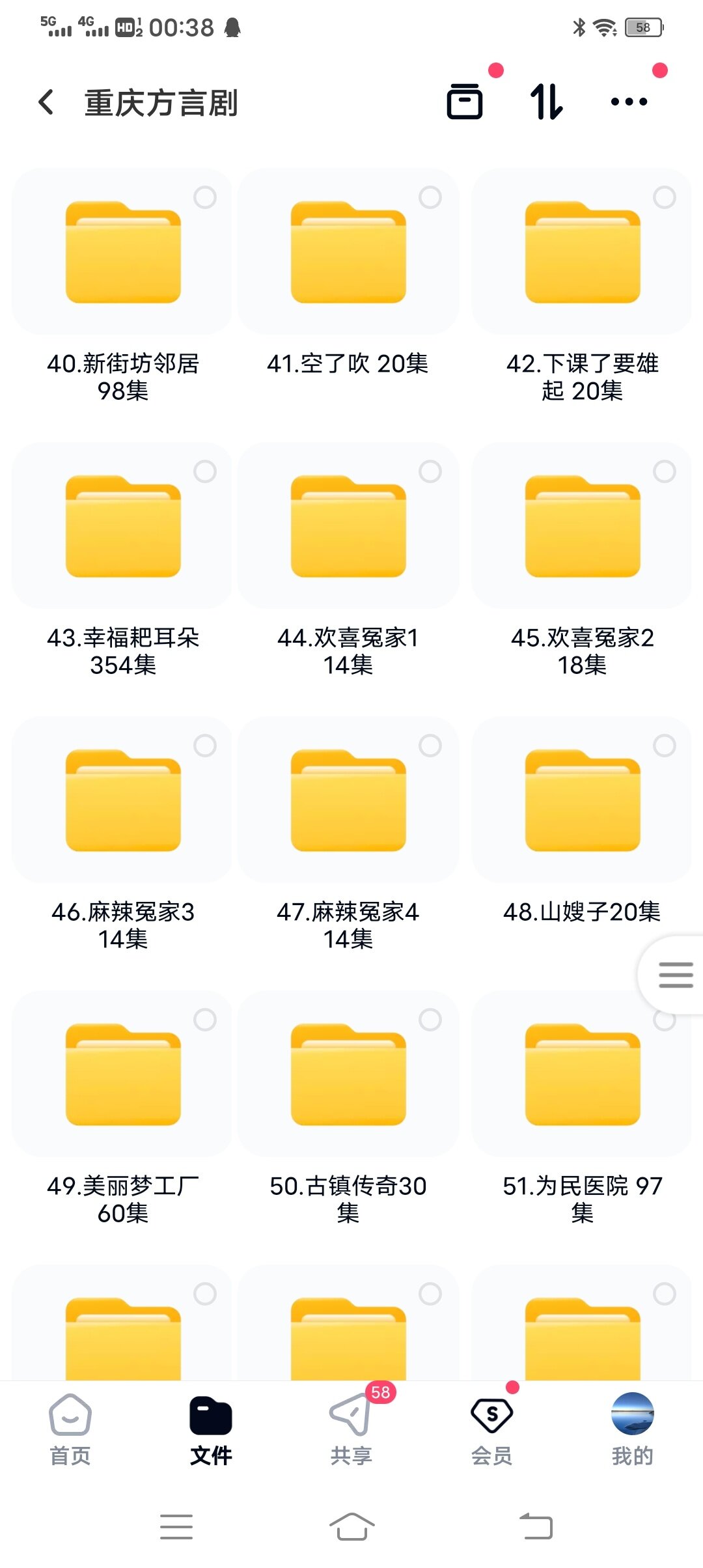Open folder 46.麻辣冤家3 14集

(123, 801)
